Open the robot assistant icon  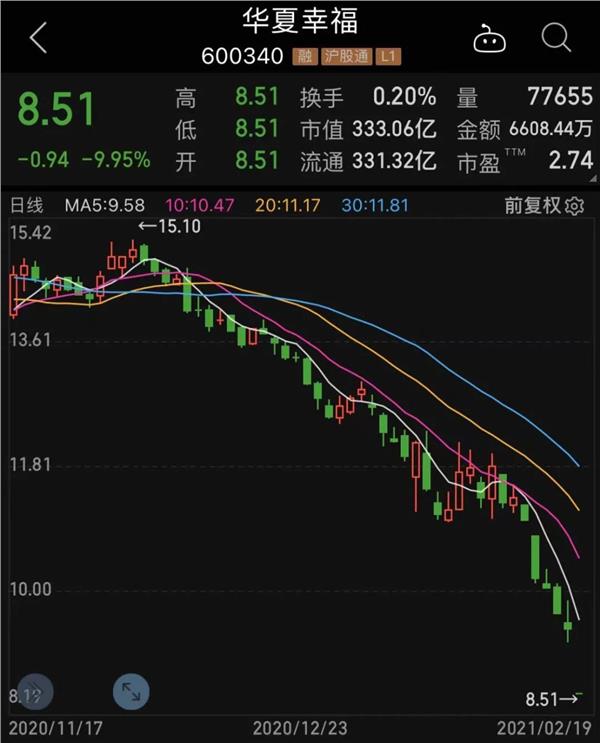(x=490, y=38)
